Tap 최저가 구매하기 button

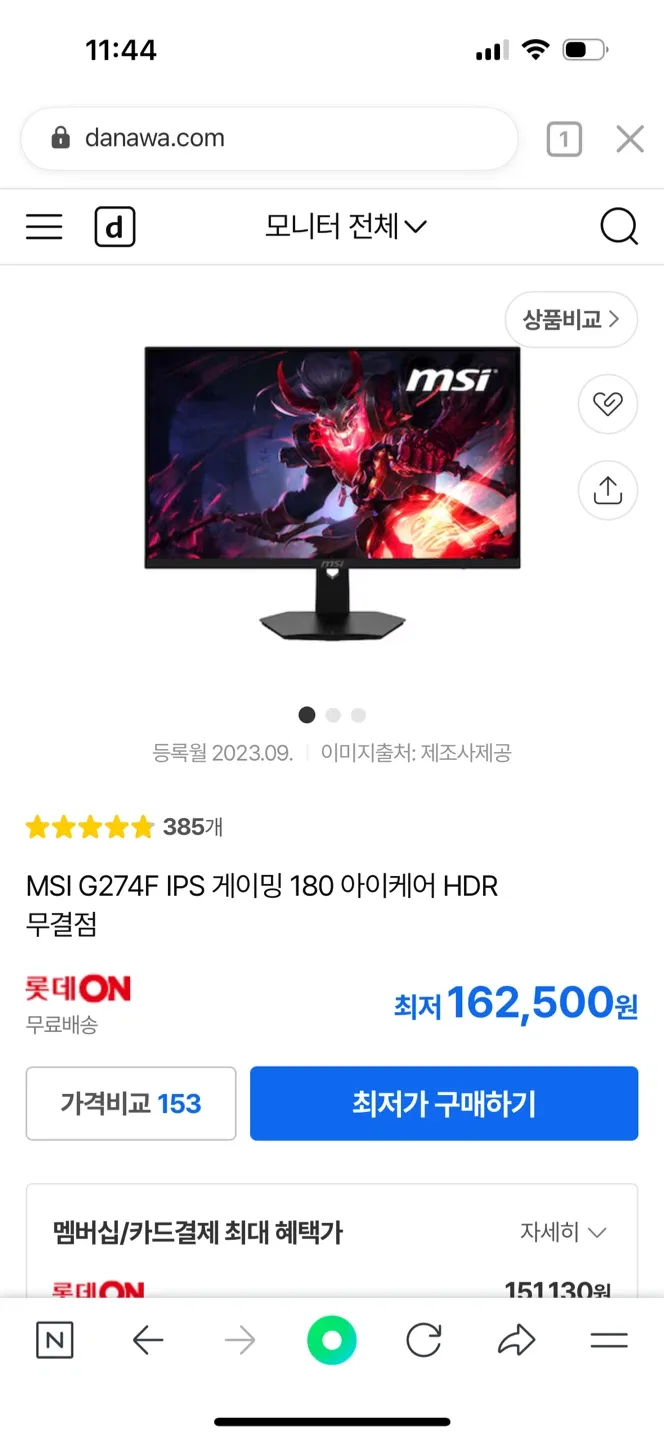click(x=444, y=1103)
